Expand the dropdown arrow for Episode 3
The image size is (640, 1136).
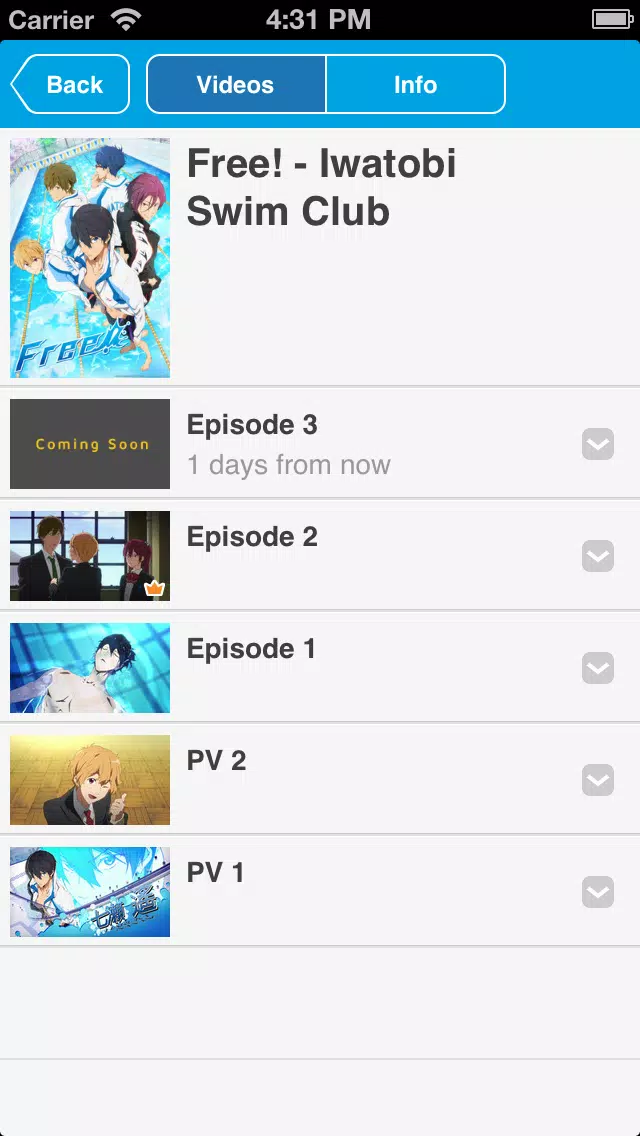pyautogui.click(x=598, y=444)
